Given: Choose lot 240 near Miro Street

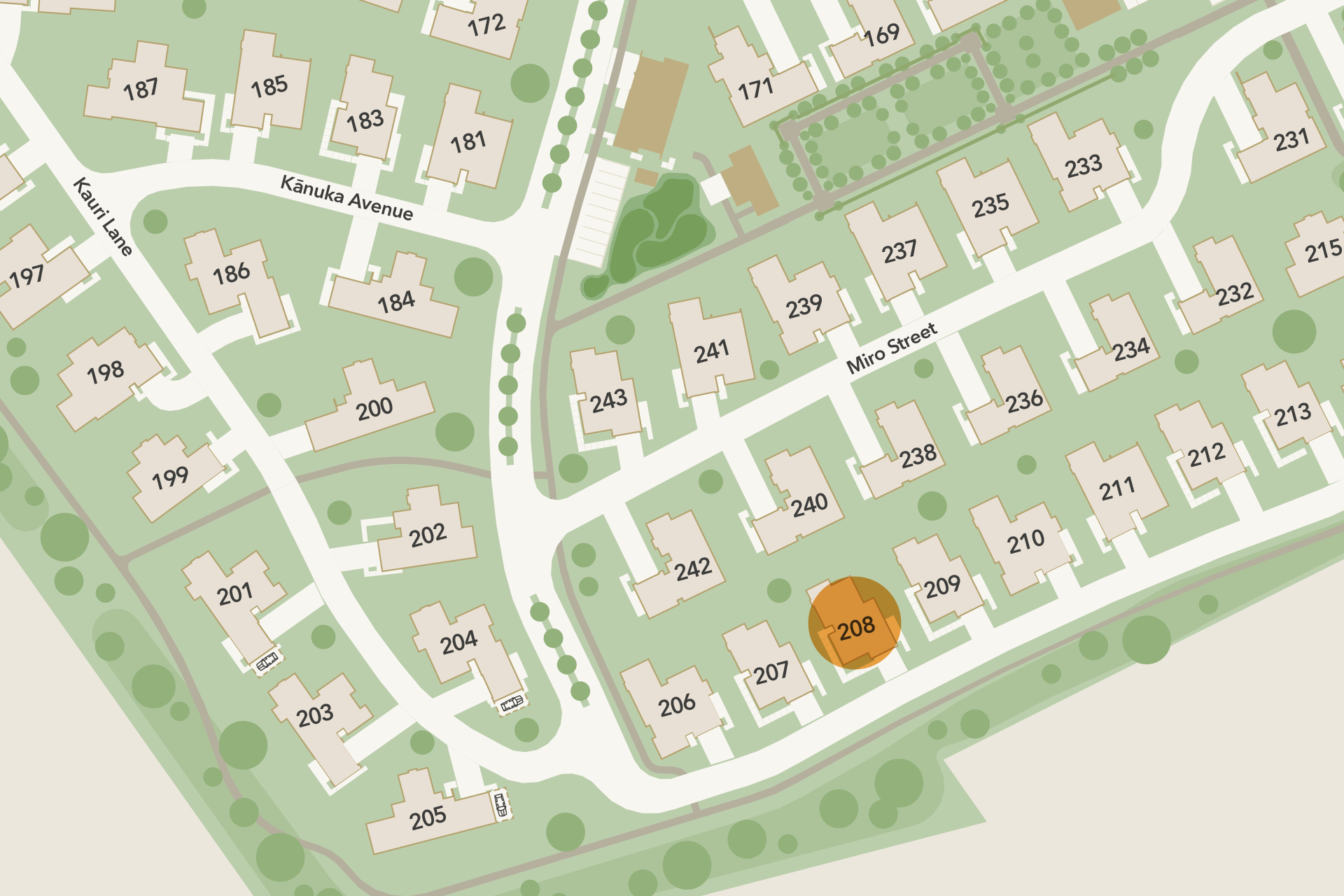Looking at the screenshot, I should click(x=799, y=501).
